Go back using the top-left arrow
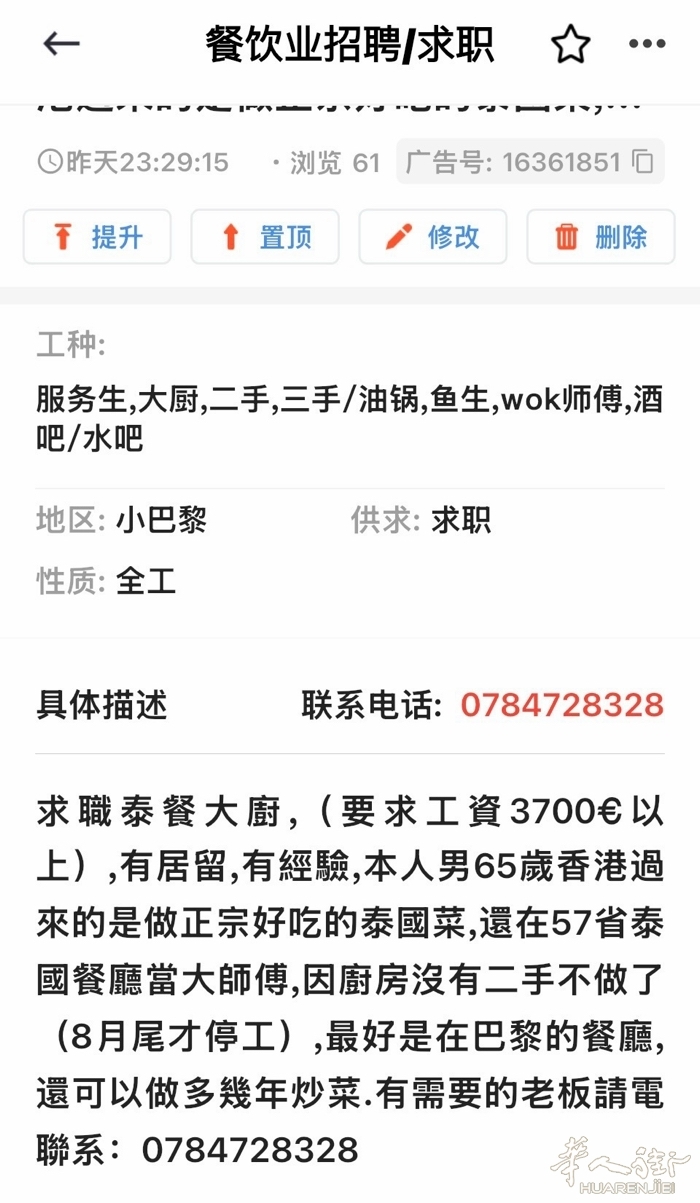 (x=61, y=44)
